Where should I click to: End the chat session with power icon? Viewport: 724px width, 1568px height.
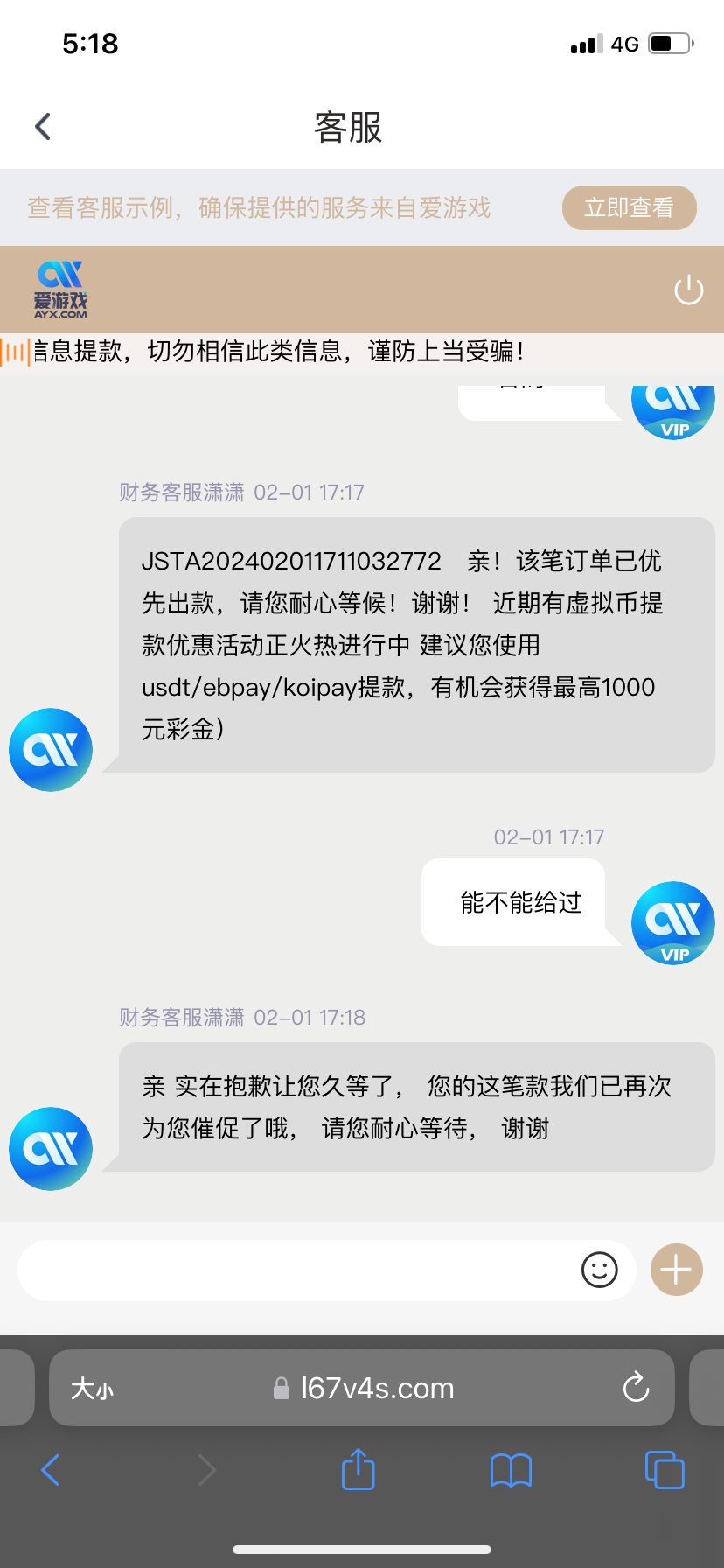tap(688, 290)
